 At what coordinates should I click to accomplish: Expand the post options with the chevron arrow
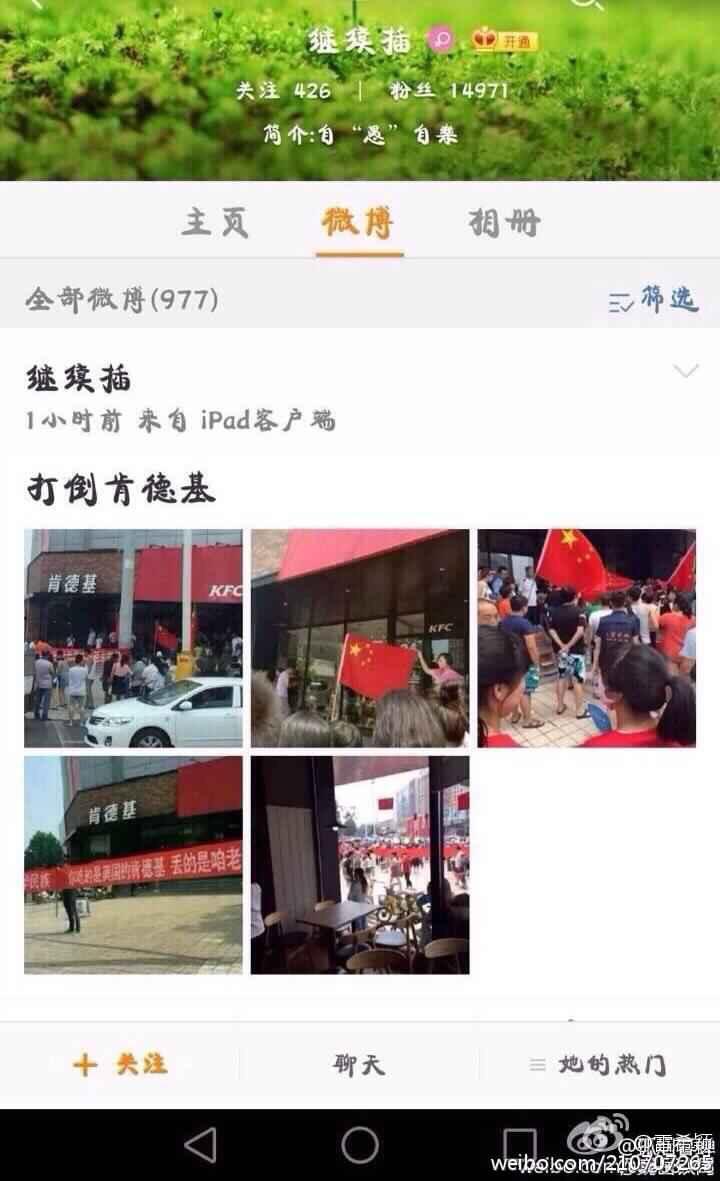click(x=688, y=368)
